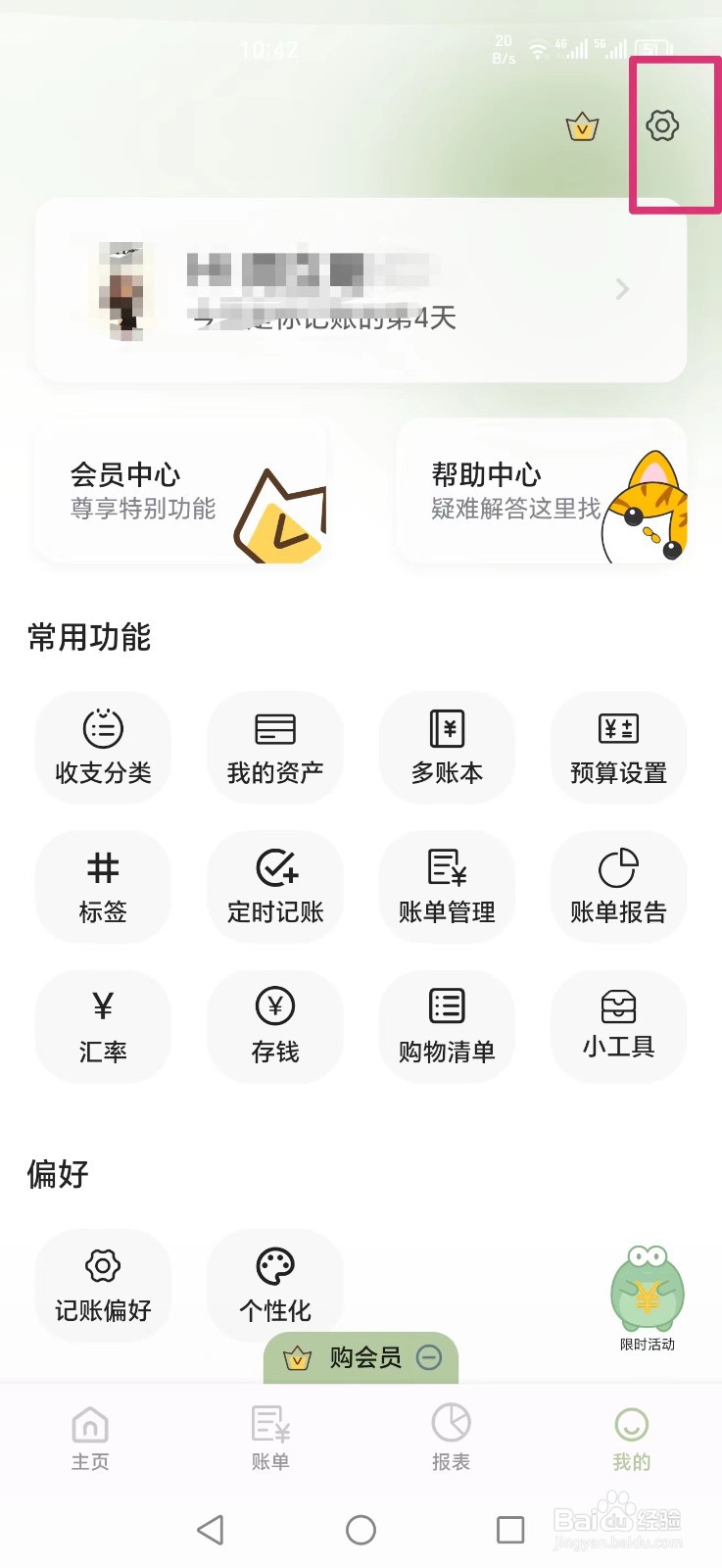The image size is (722, 1568).
Task: Collapse the 购会员 membership banner with minus
Action: [427, 1358]
